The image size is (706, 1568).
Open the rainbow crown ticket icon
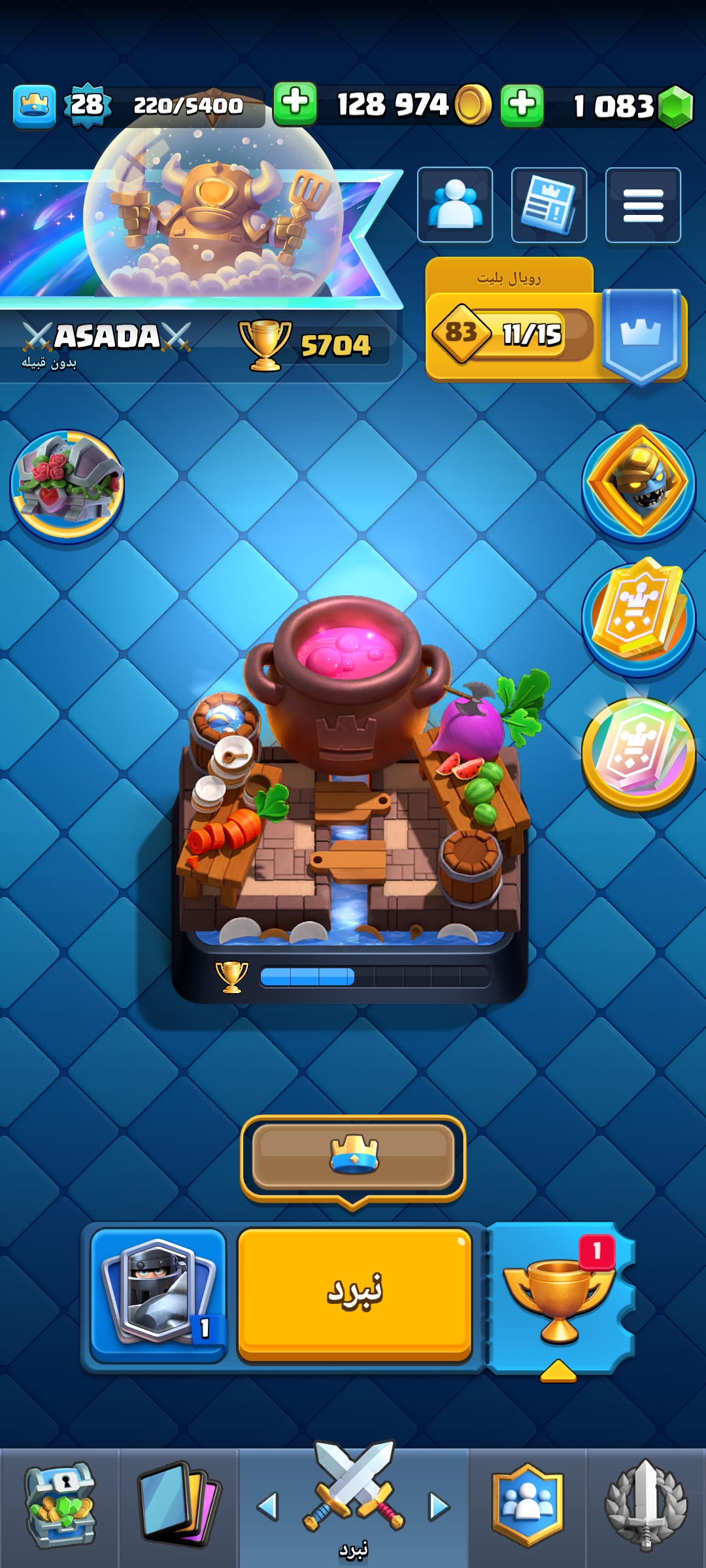point(639,753)
